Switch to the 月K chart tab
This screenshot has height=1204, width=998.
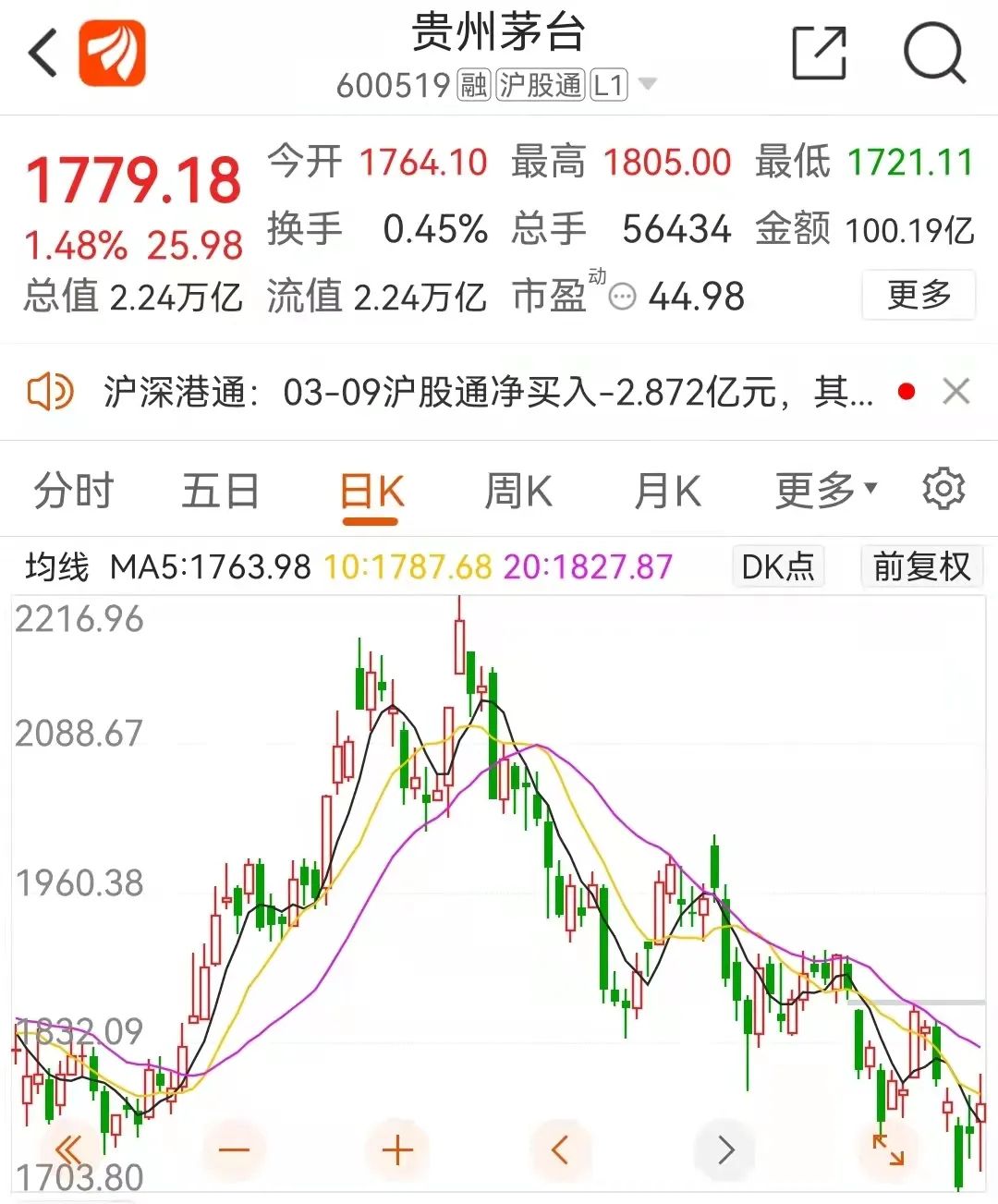[x=667, y=491]
